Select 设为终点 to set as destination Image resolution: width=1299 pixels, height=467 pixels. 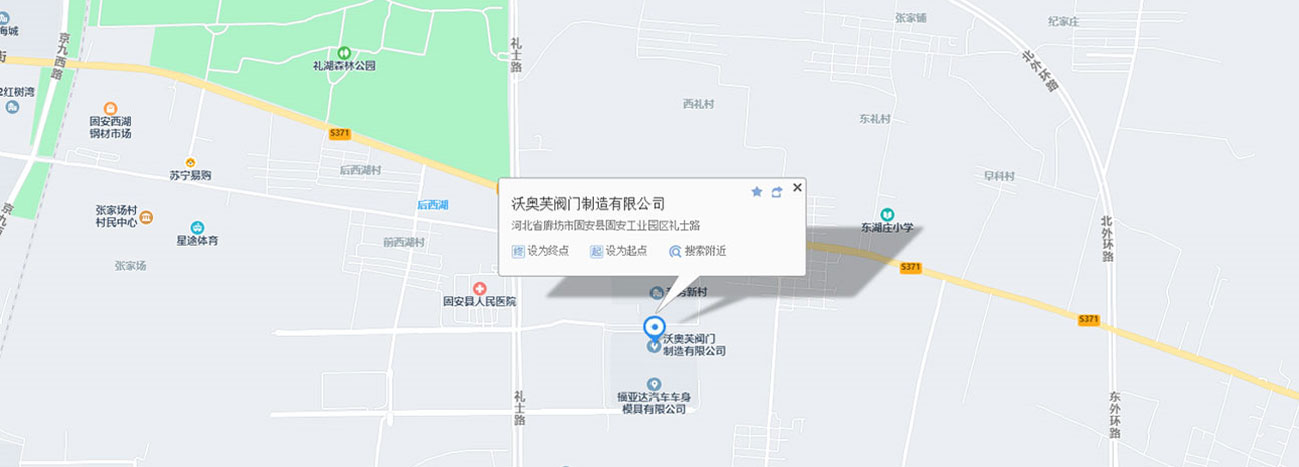(541, 251)
